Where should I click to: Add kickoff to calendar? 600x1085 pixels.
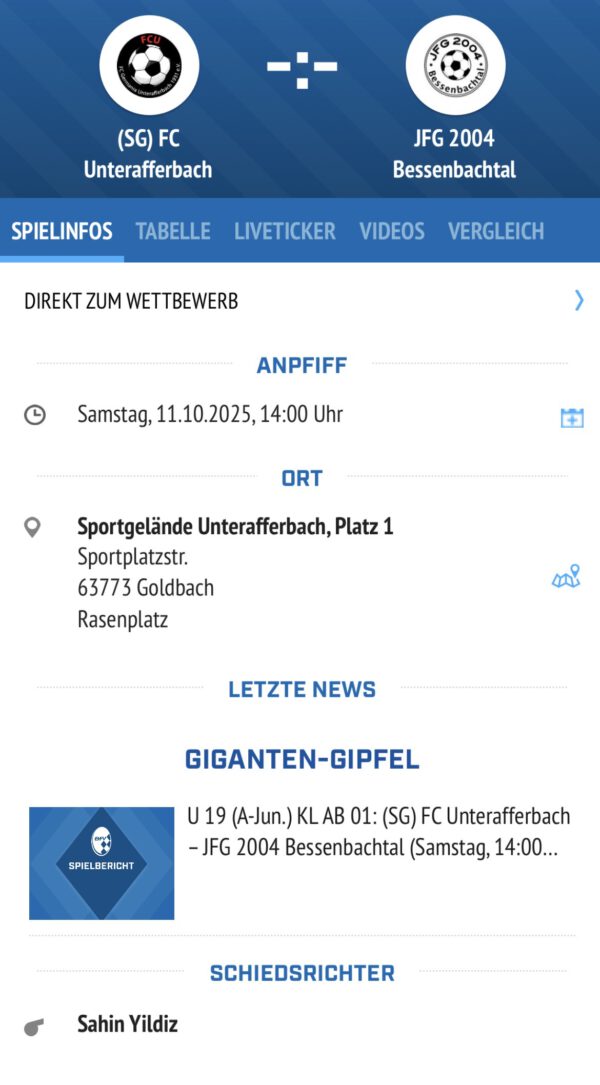pos(571,417)
